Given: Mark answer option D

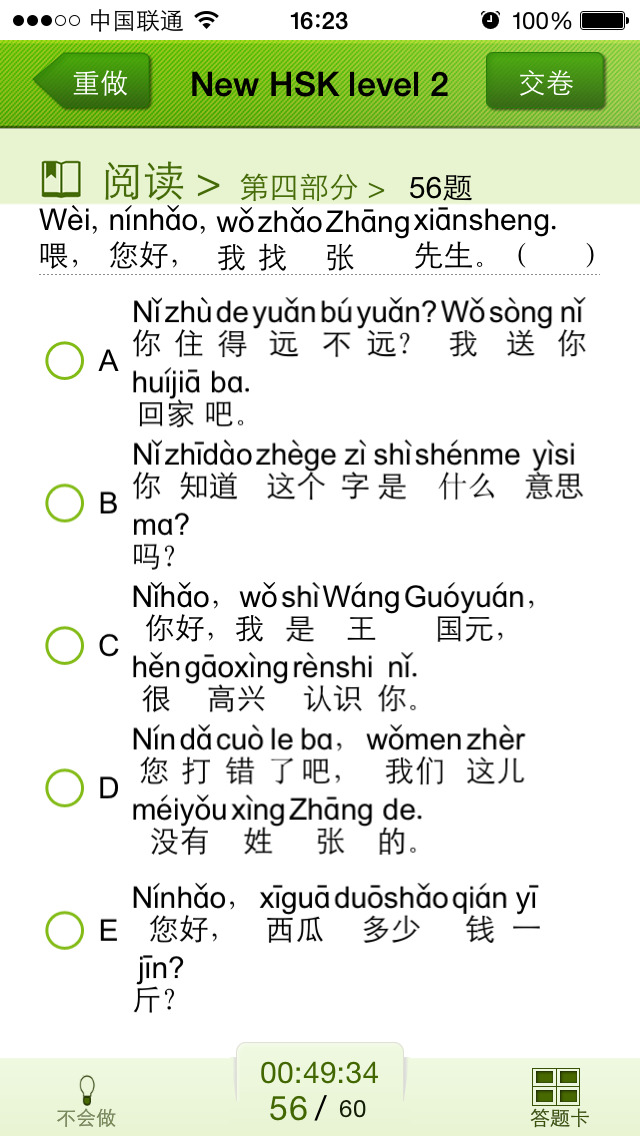Looking at the screenshot, I should pyautogui.click(x=65, y=788).
